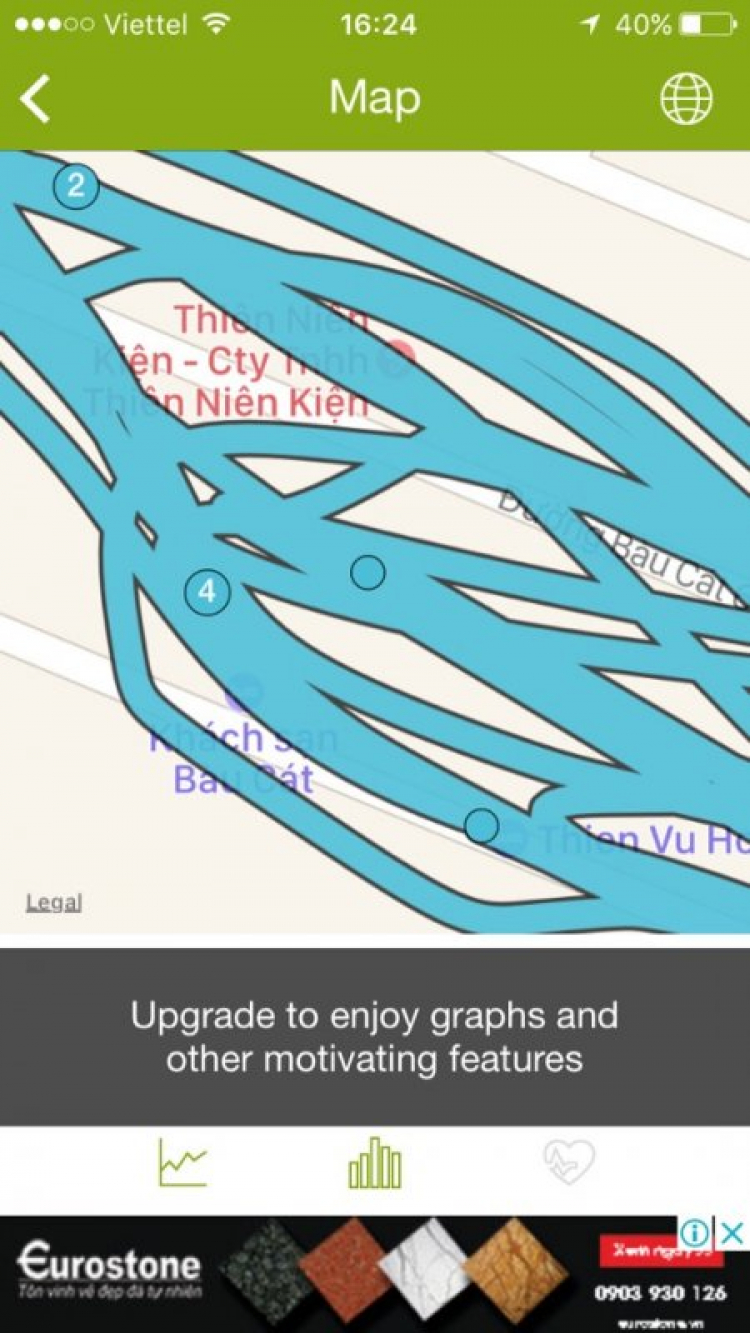Select the map marker numbered 4
The image size is (750, 1333).
coord(207,591)
